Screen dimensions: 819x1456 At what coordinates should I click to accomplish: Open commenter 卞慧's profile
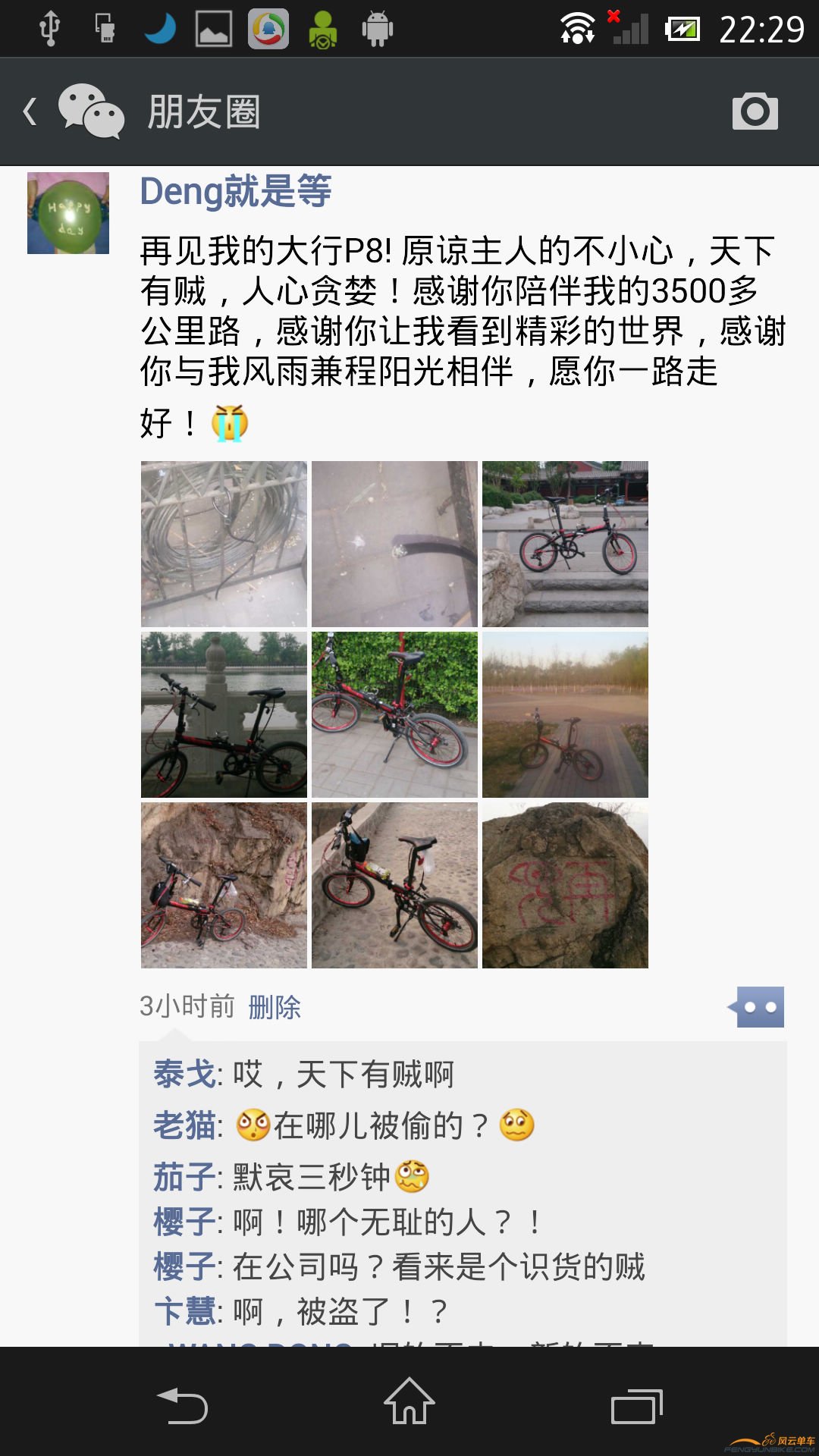(x=184, y=1310)
